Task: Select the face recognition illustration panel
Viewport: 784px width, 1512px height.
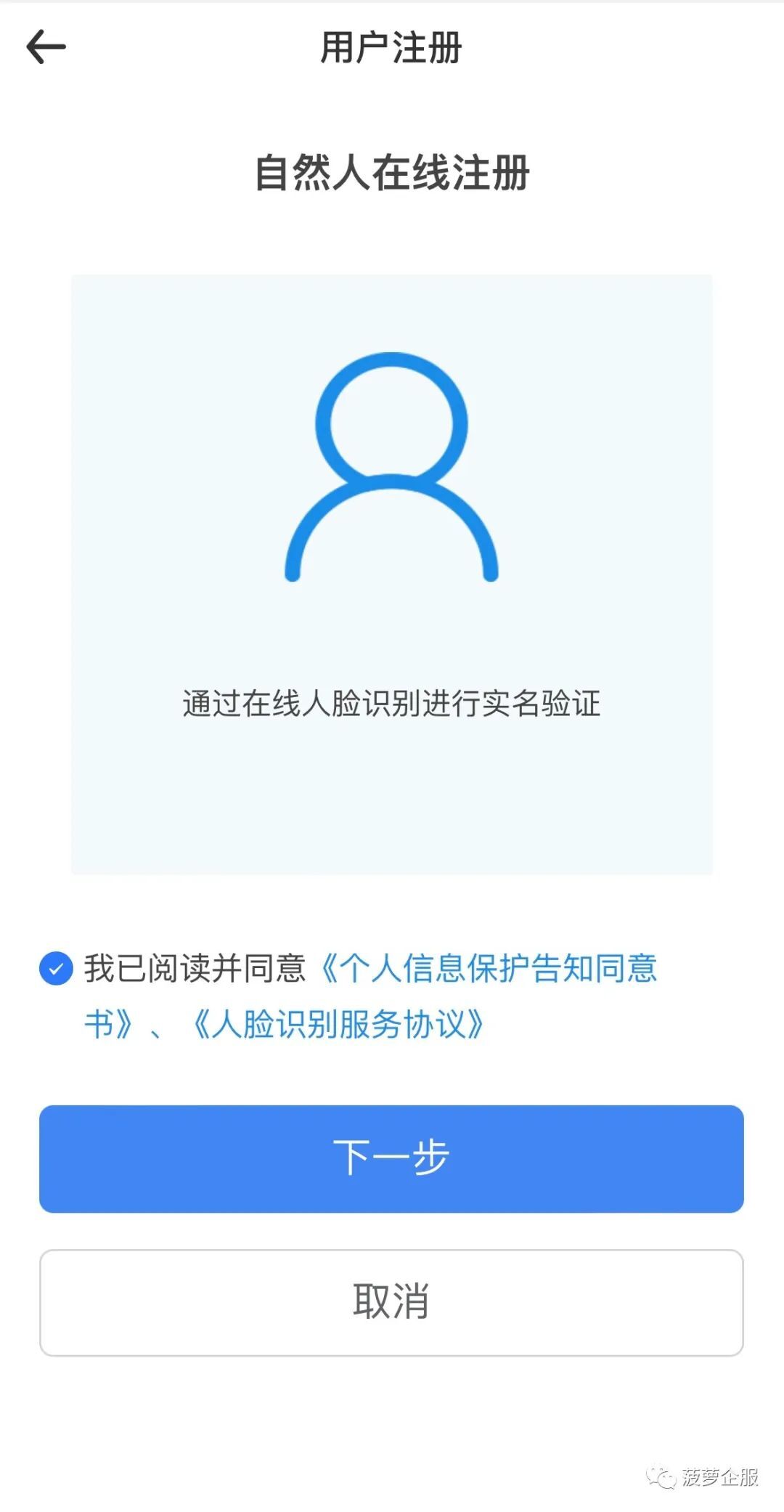Action: (391, 574)
